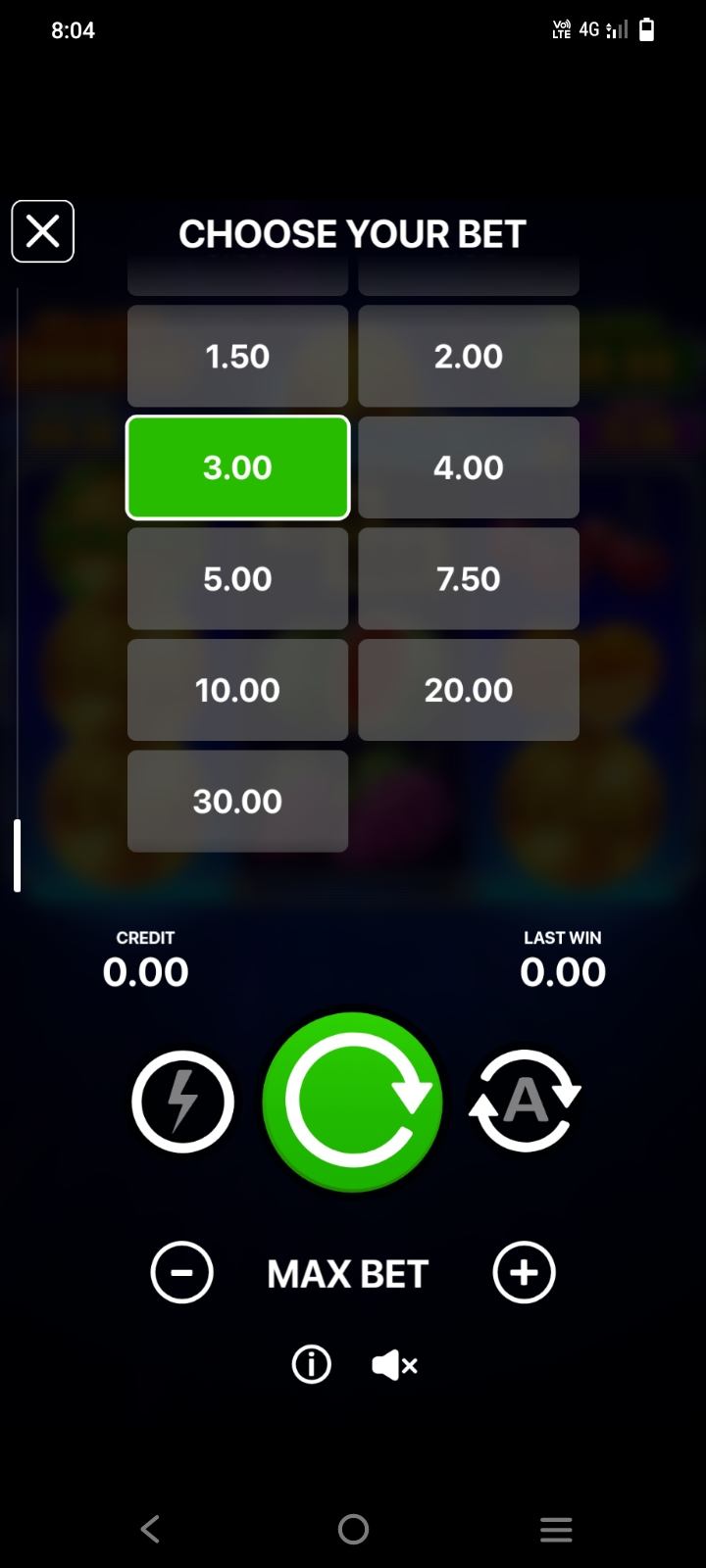Select the 7.50 bet option

pyautogui.click(x=468, y=578)
